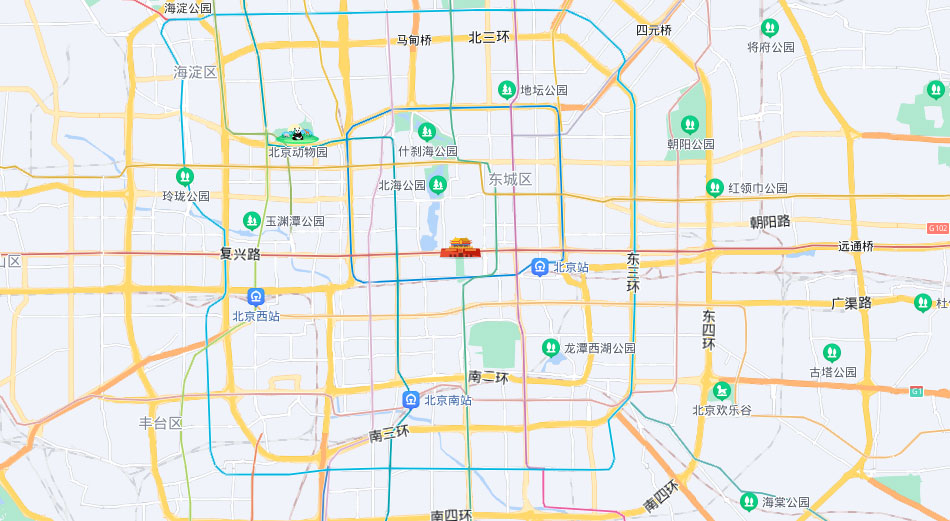
Task: Select the 龙潭西湖公园 park marker
Action: coord(550,348)
